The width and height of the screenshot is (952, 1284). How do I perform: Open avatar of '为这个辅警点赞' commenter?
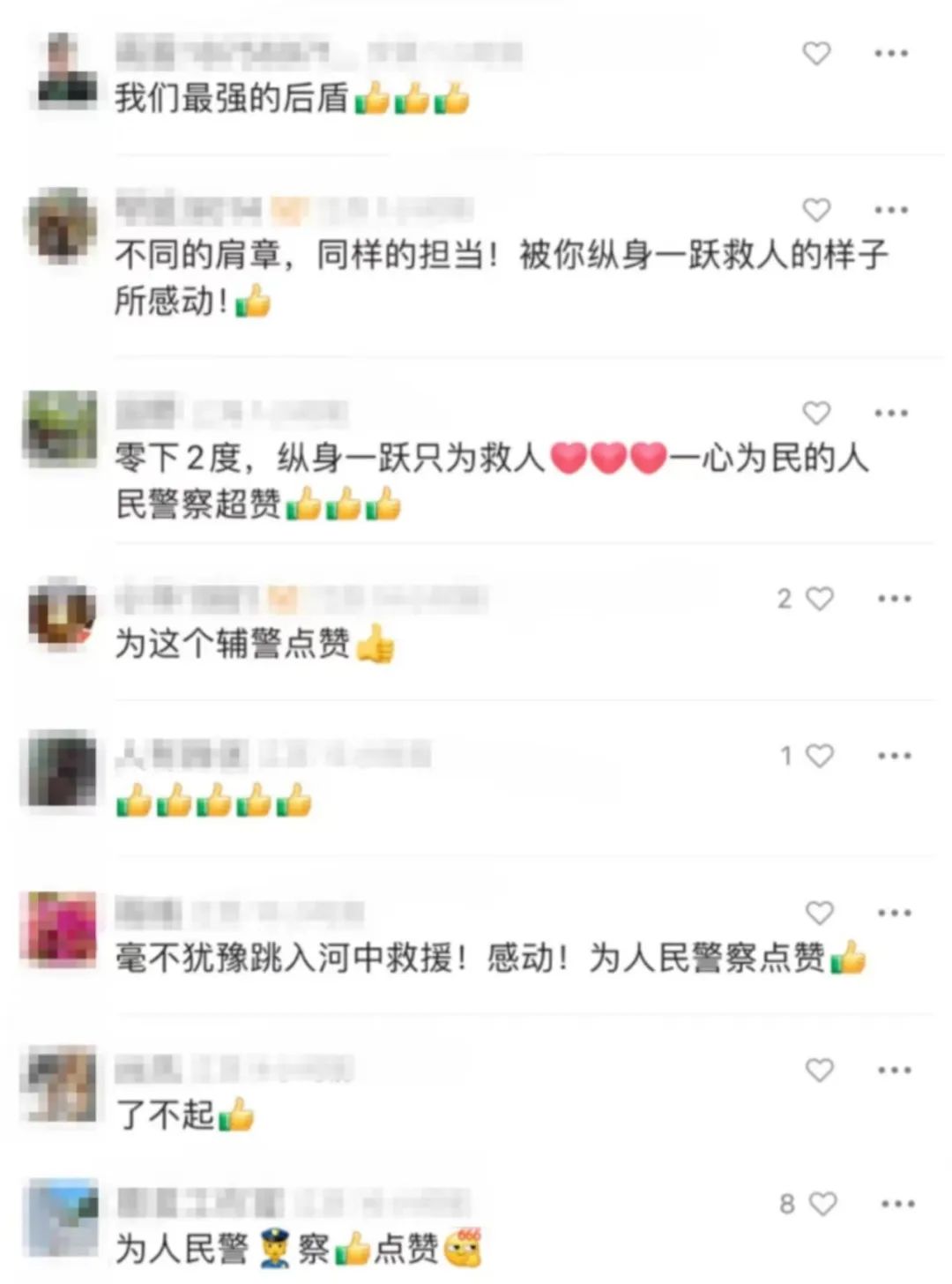[62, 614]
